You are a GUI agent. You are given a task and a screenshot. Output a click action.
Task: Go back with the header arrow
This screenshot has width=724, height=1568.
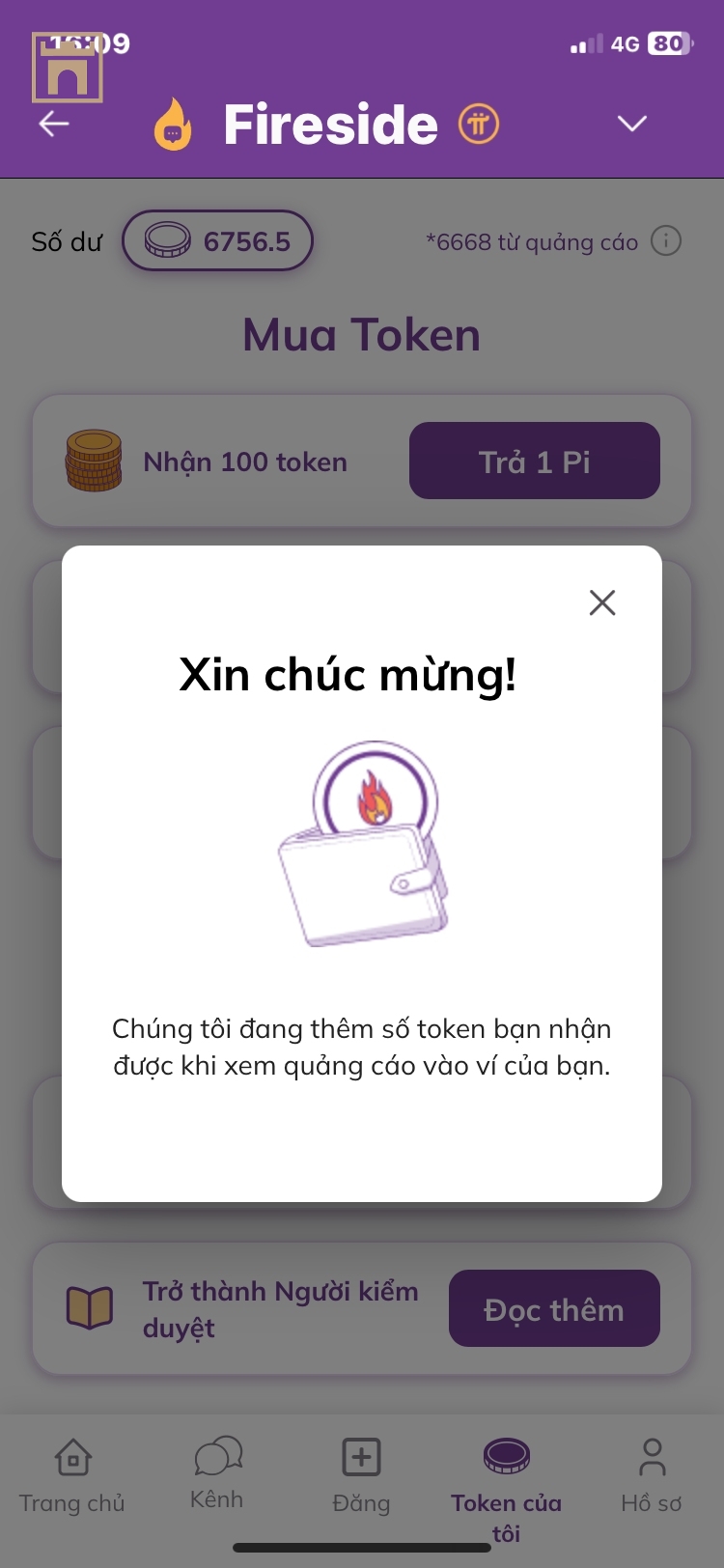(54, 124)
